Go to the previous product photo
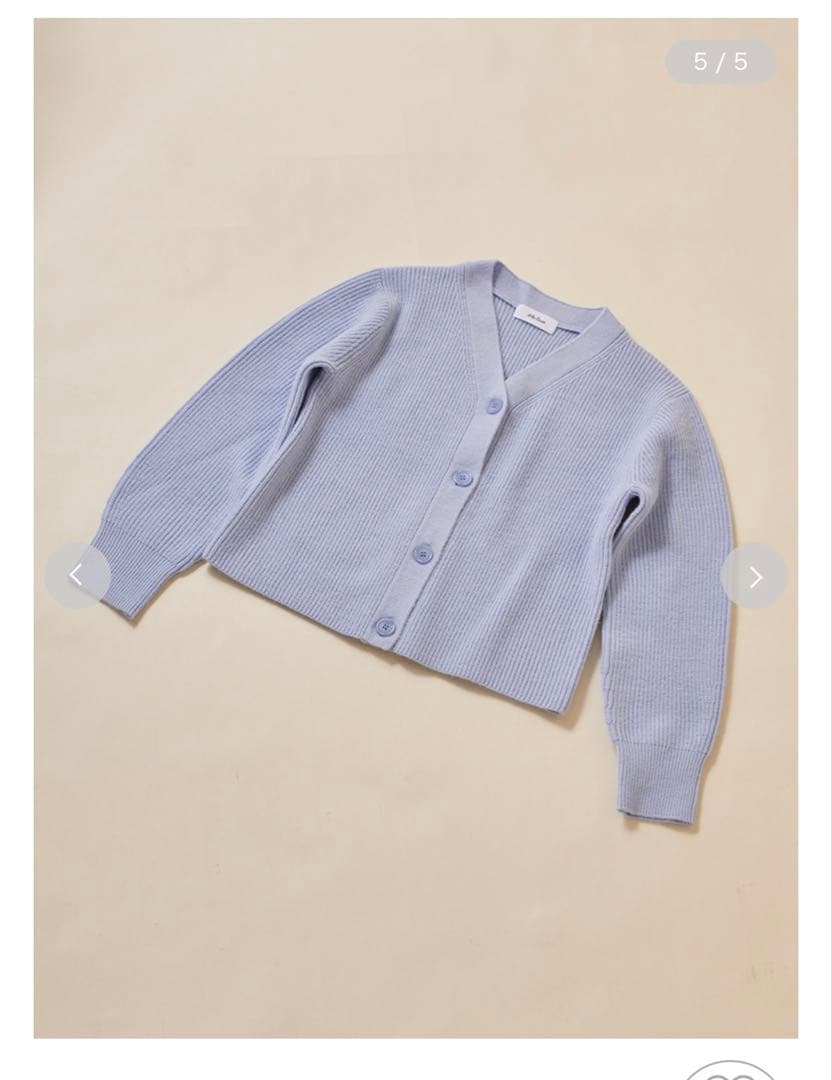832x1080 pixels. pos(77,575)
